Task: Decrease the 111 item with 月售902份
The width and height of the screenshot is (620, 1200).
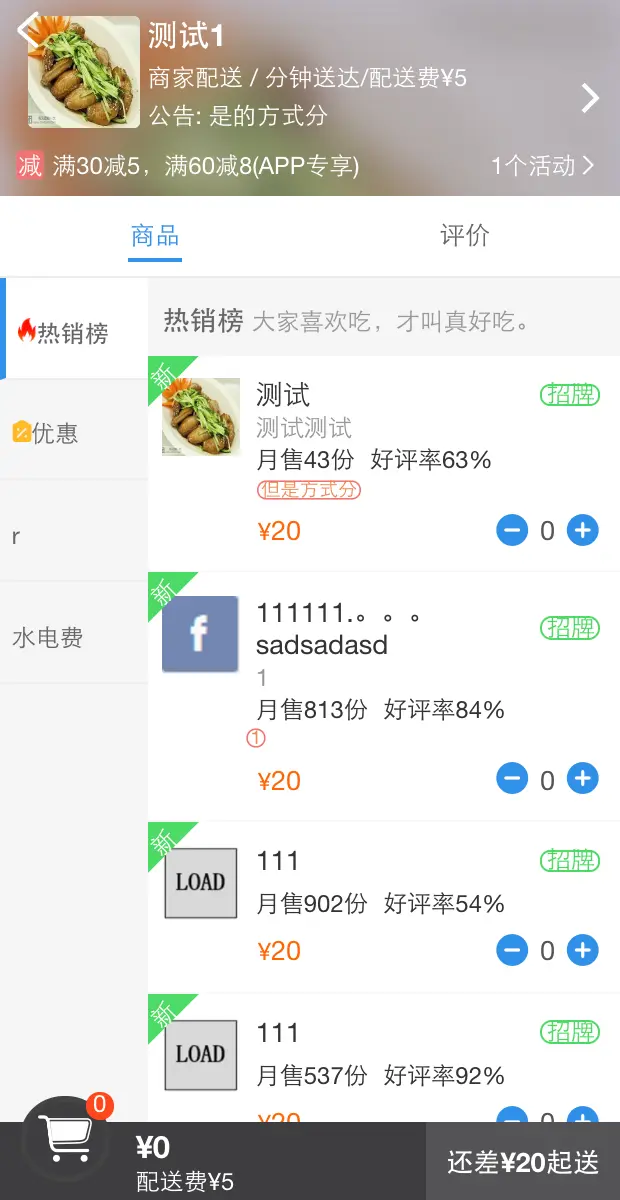Action: pyautogui.click(x=512, y=949)
